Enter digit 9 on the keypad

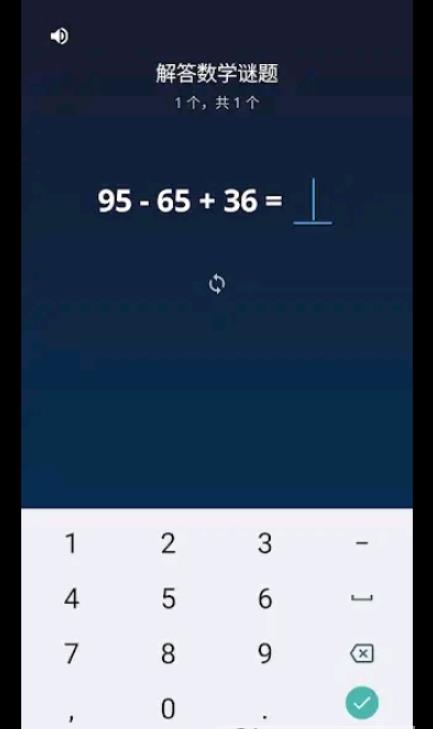pos(265,653)
